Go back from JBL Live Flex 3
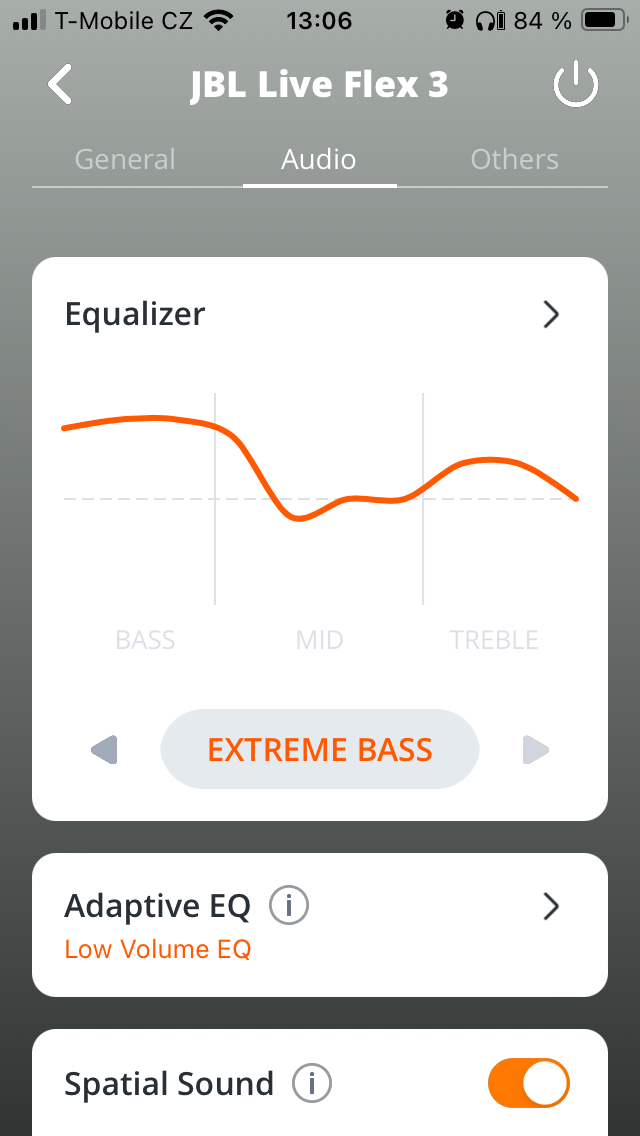Screen dimensions: 640x1136 coord(60,85)
